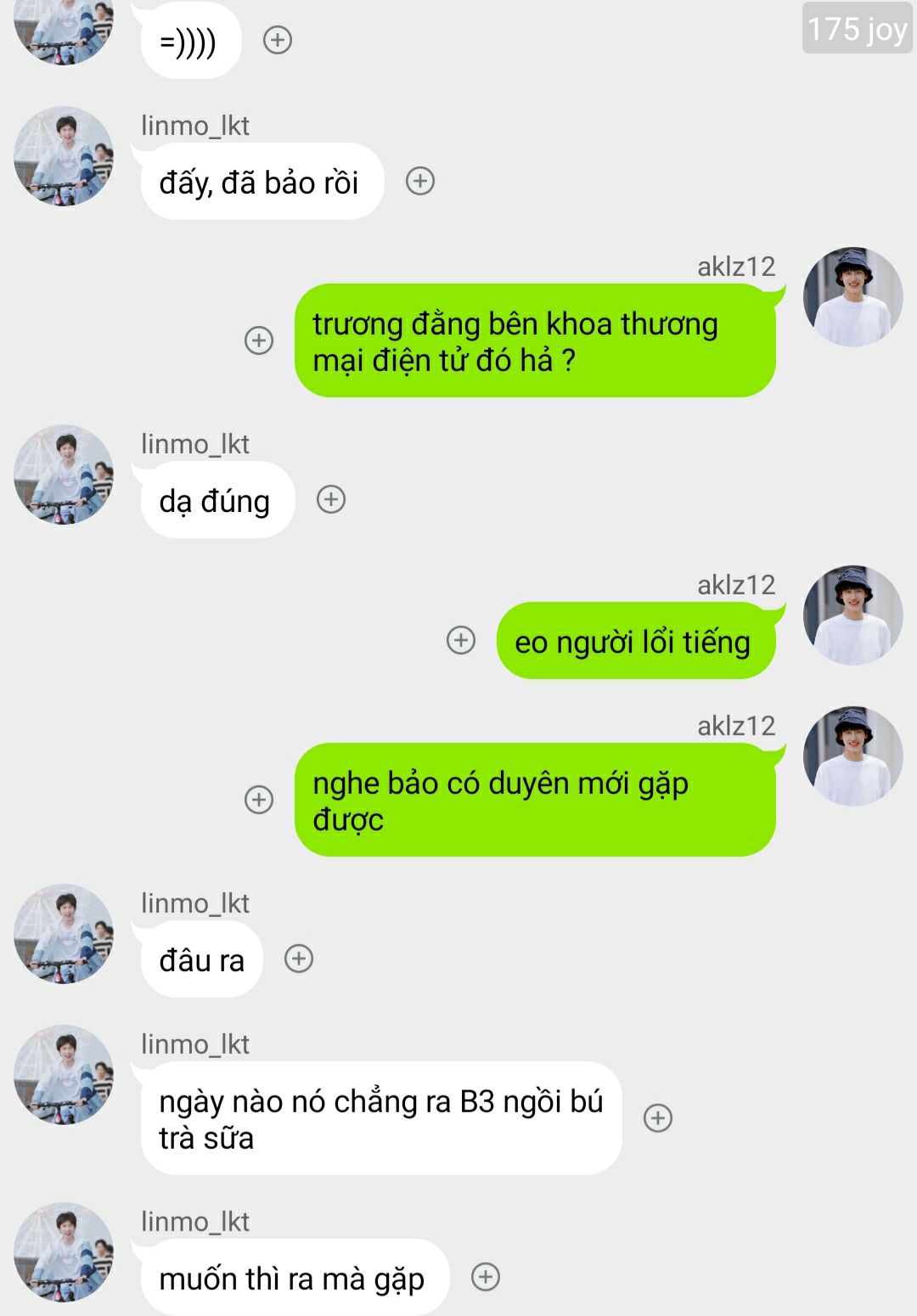Image resolution: width=917 pixels, height=1316 pixels.
Task: Tap the plus icon next to "muốn thì ra mà gặp"
Action: click(x=486, y=1277)
